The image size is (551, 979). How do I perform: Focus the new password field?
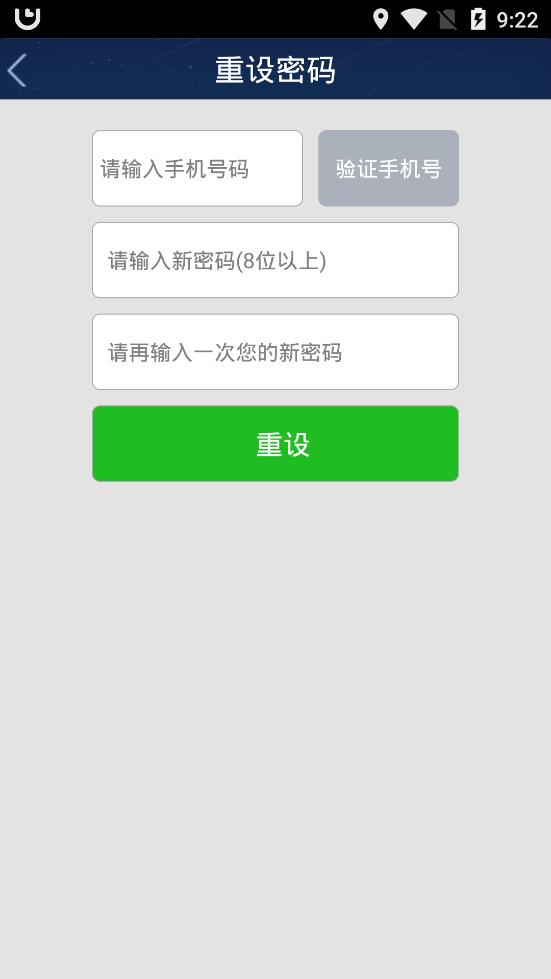(275, 260)
